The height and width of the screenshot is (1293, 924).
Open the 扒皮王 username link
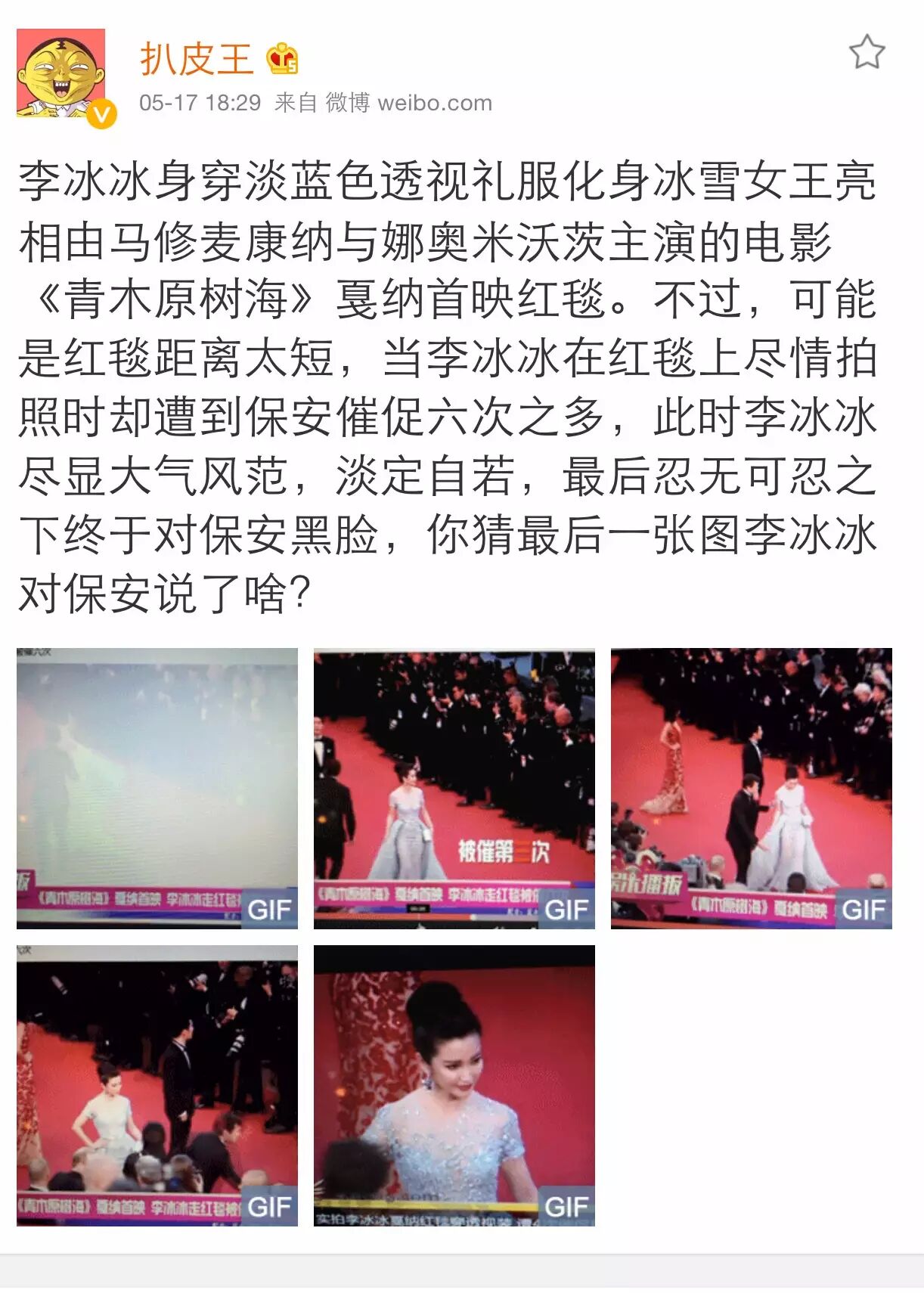tap(196, 59)
